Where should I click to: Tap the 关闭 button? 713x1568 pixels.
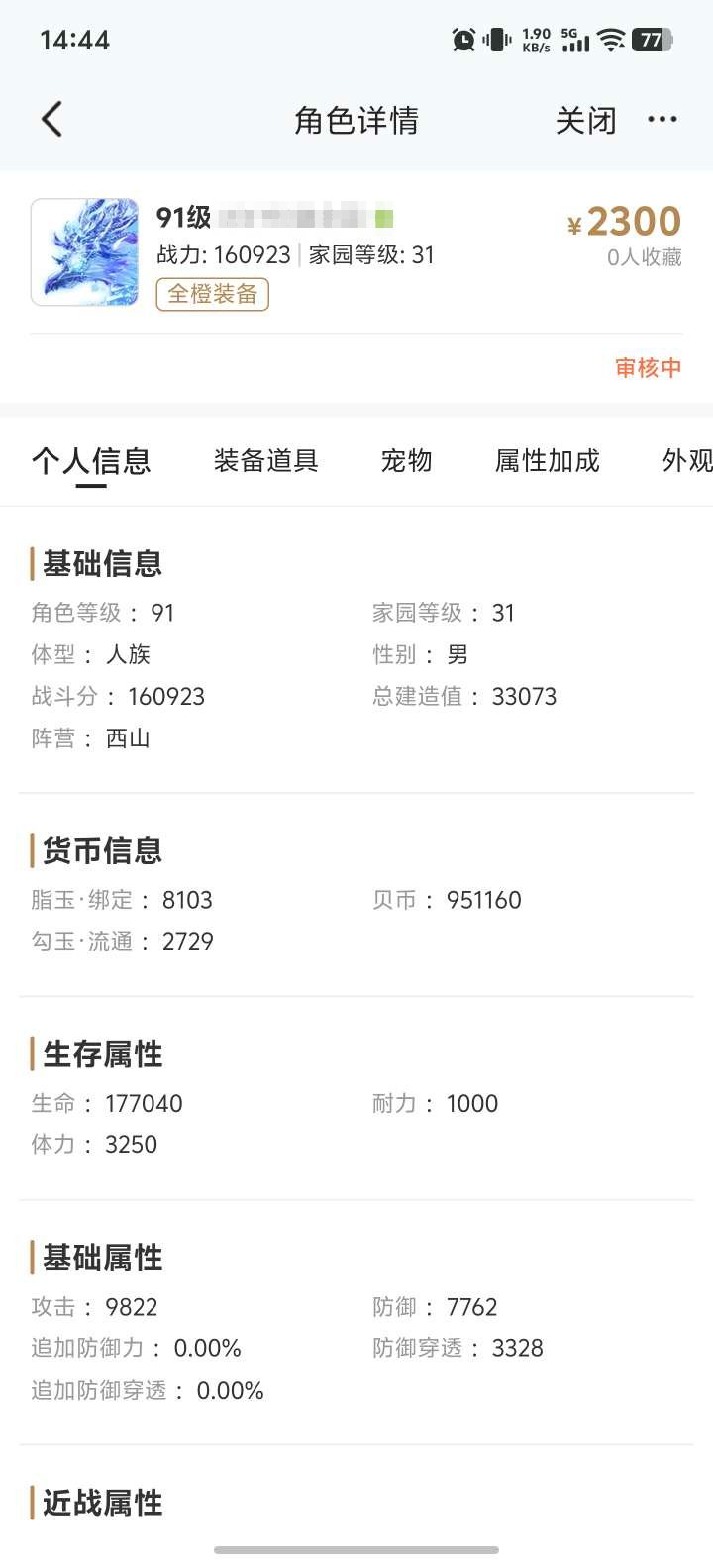586,119
